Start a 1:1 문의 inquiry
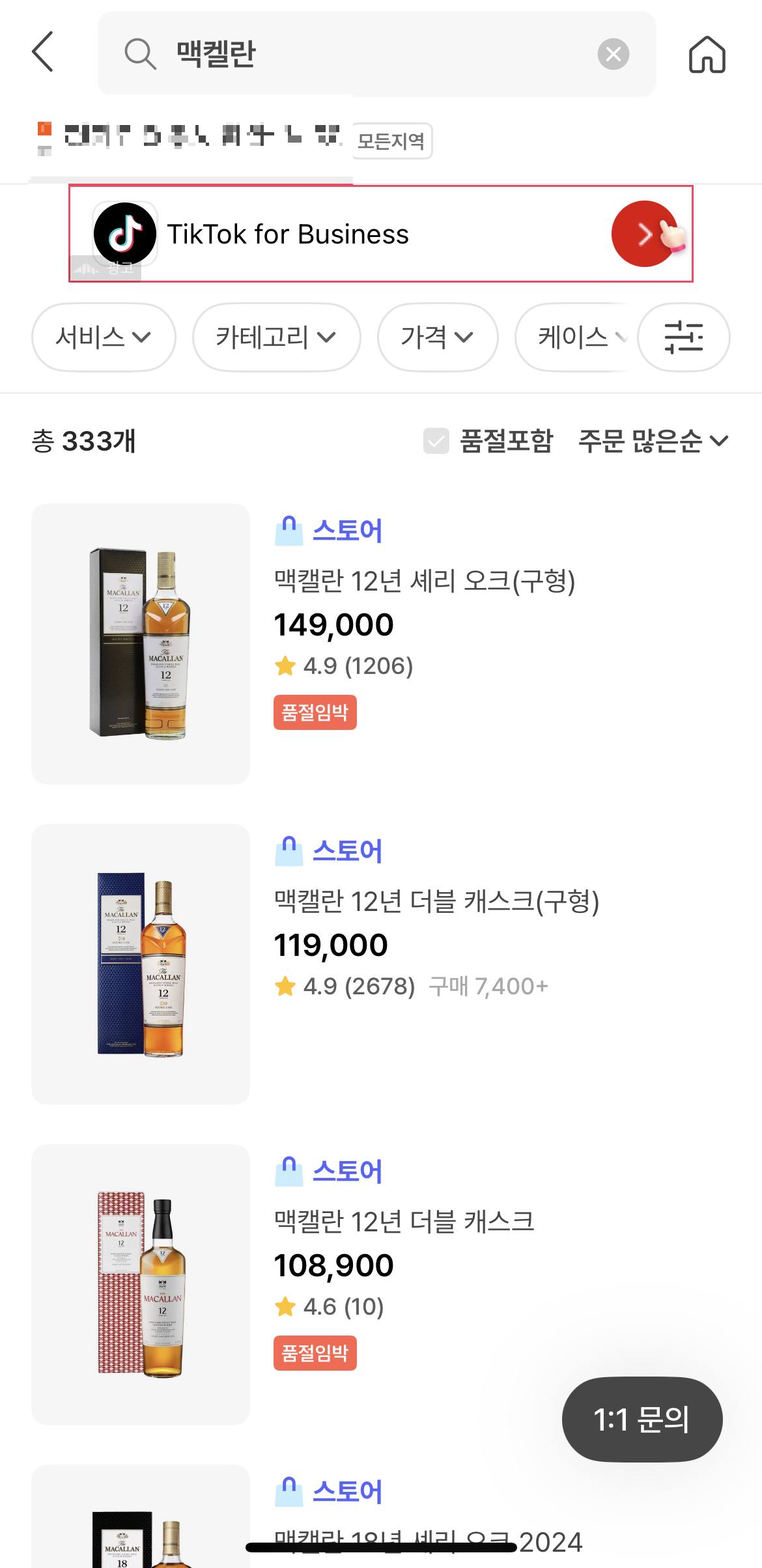Screen dimensions: 762x1568 pyautogui.click(x=642, y=1420)
